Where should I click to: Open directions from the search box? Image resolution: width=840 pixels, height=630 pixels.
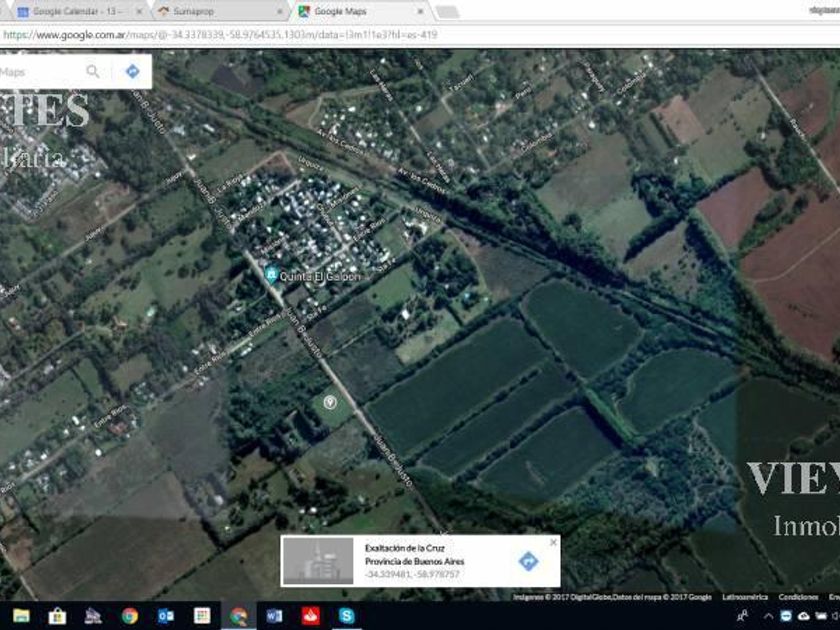tap(132, 71)
